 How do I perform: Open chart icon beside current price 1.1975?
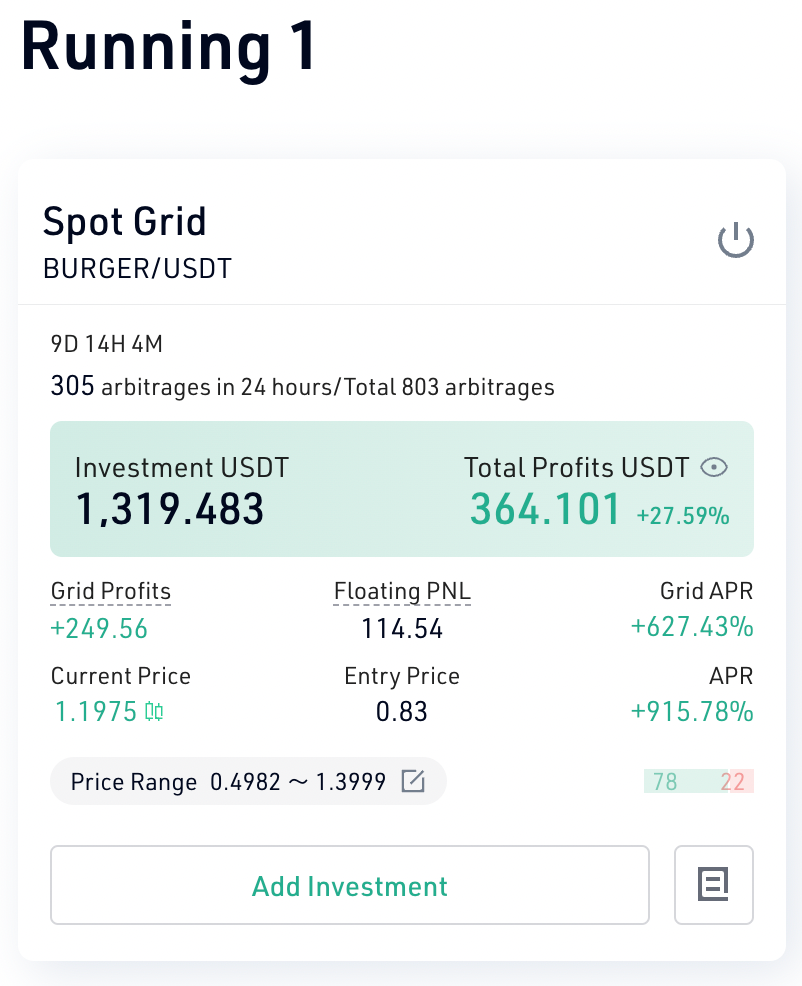[x=154, y=712]
